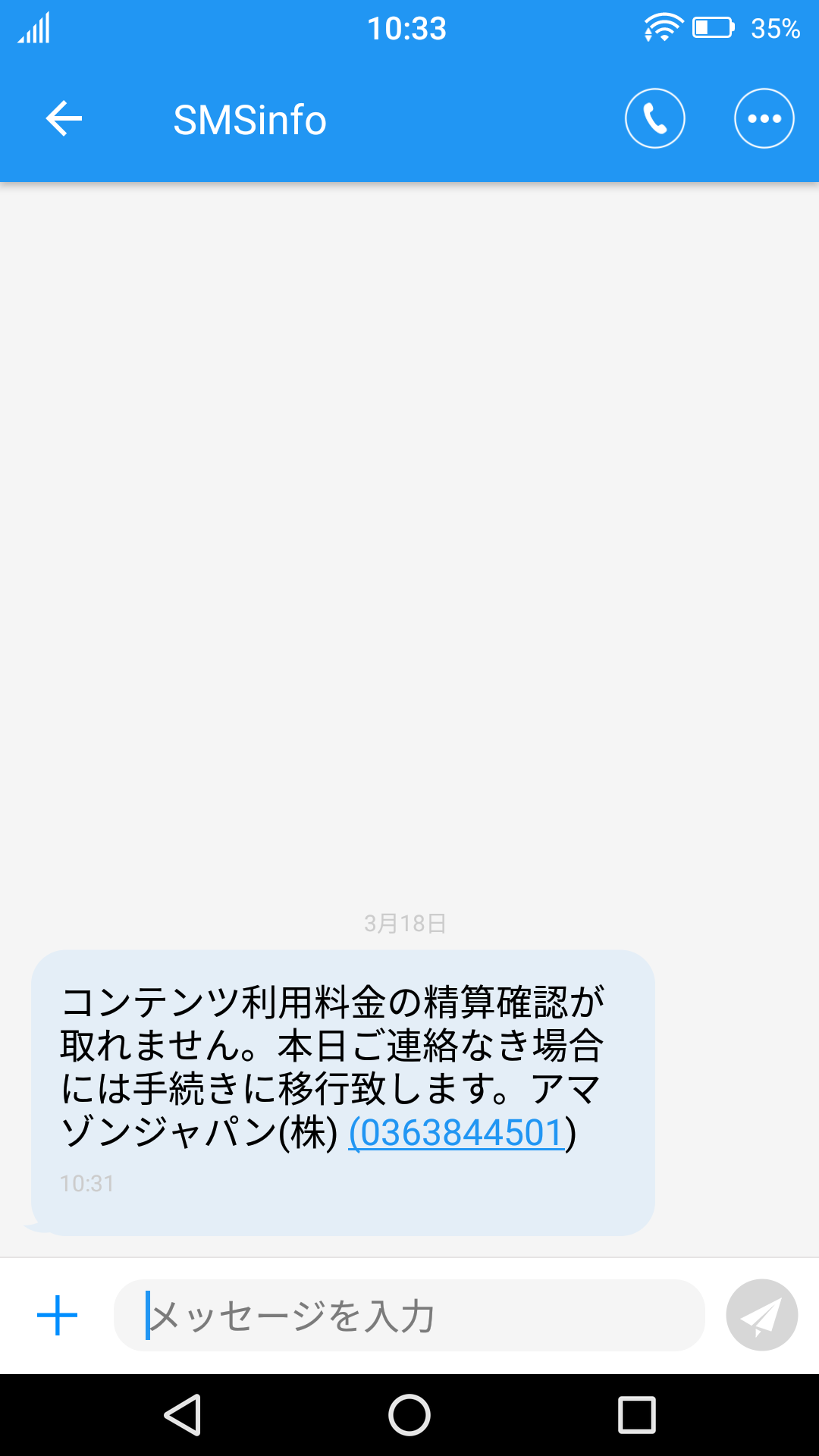Go back from the SMSinfo conversation
The width and height of the screenshot is (819, 1456).
point(64,119)
